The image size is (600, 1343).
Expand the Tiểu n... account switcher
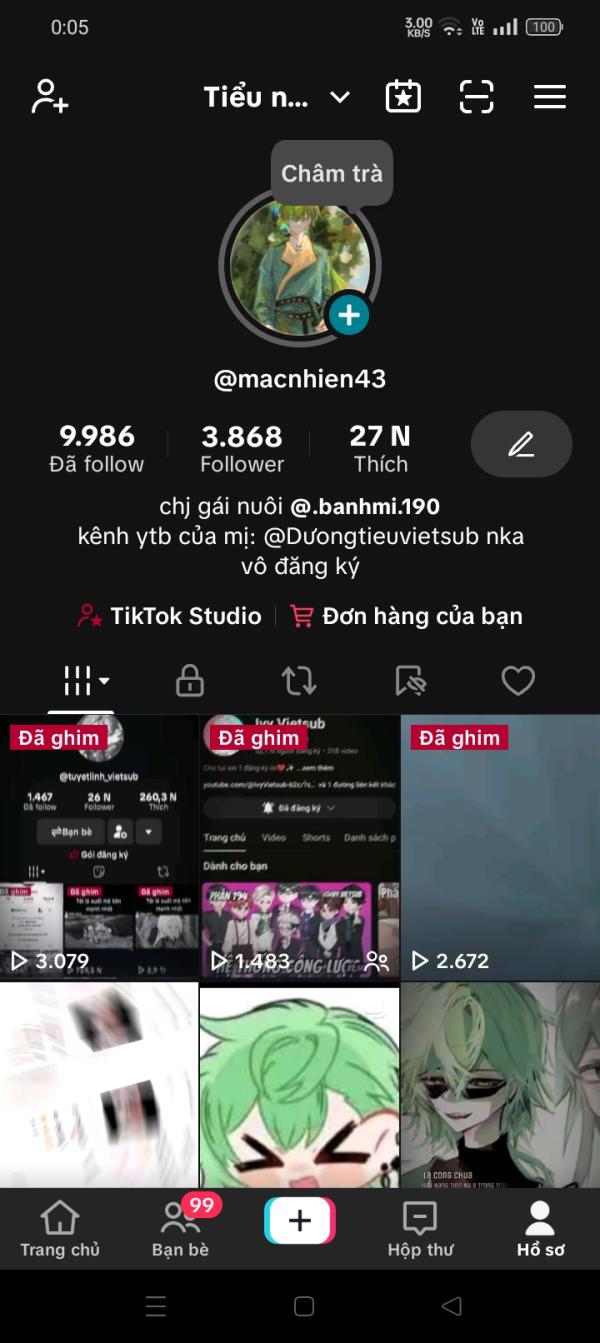coord(276,97)
